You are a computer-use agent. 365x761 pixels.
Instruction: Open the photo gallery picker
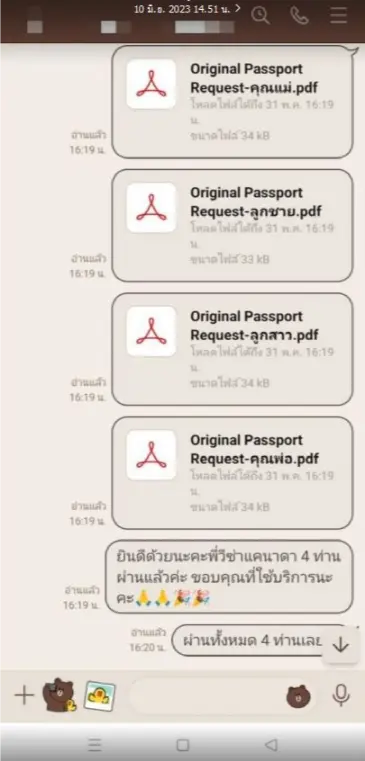[100, 696]
